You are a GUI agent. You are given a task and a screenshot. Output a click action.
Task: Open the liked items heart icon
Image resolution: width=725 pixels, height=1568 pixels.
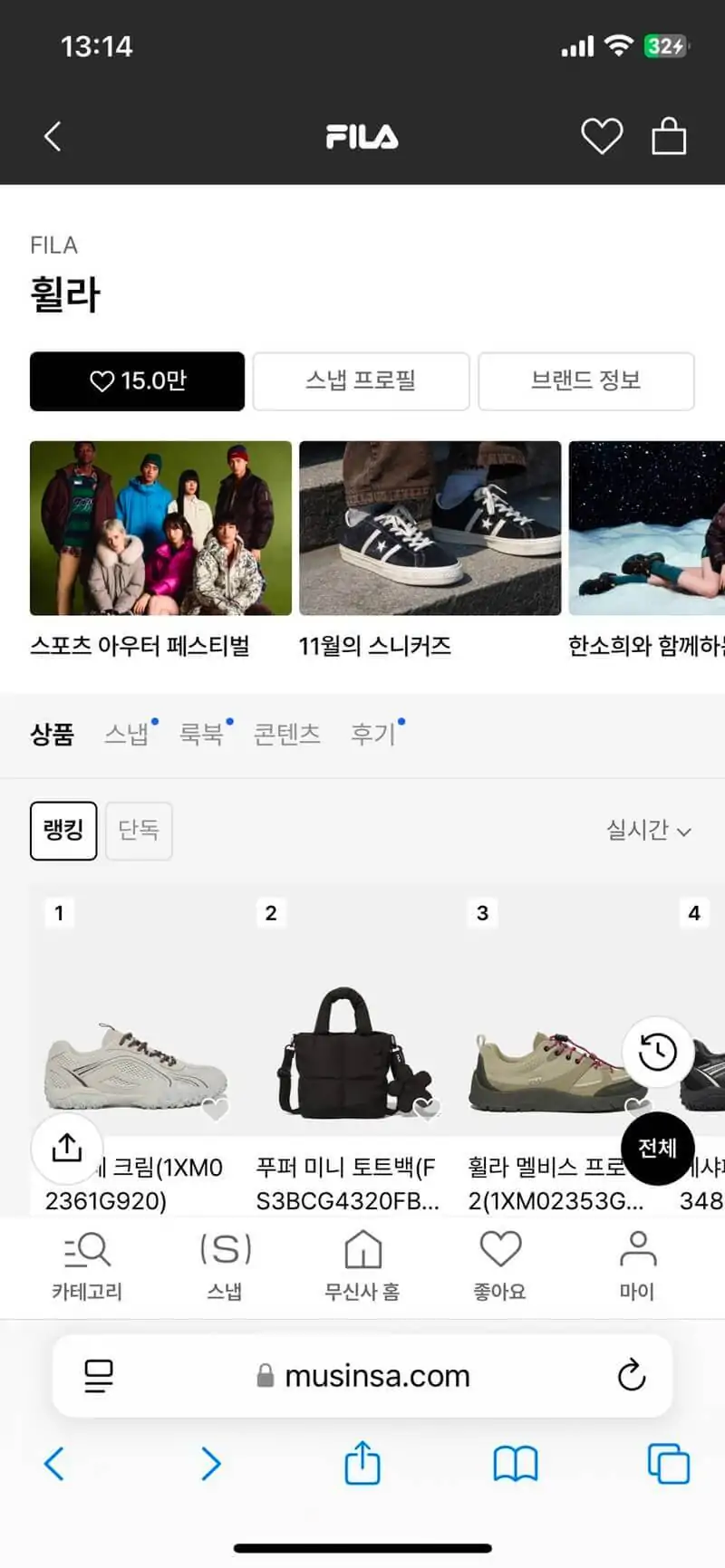[x=602, y=137]
